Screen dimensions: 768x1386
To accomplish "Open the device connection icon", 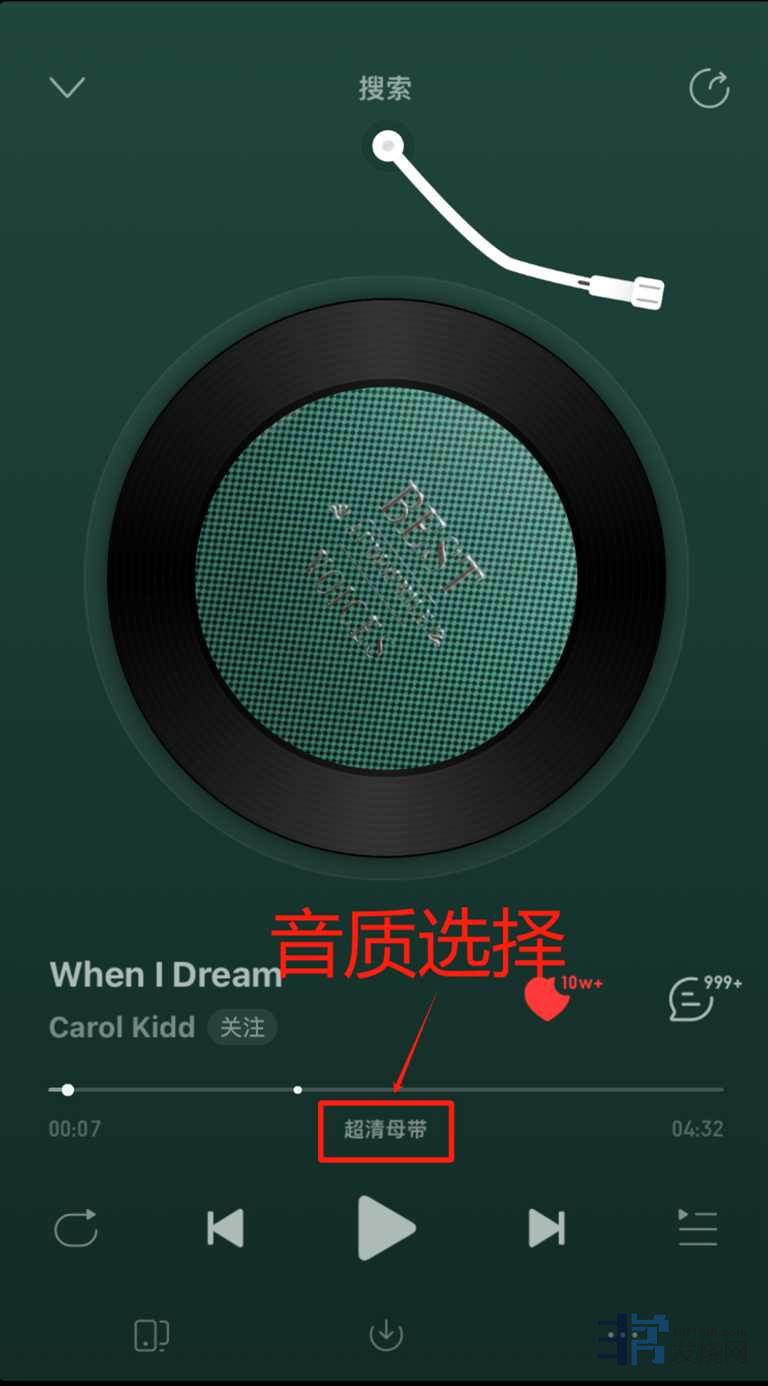I will [151, 1335].
